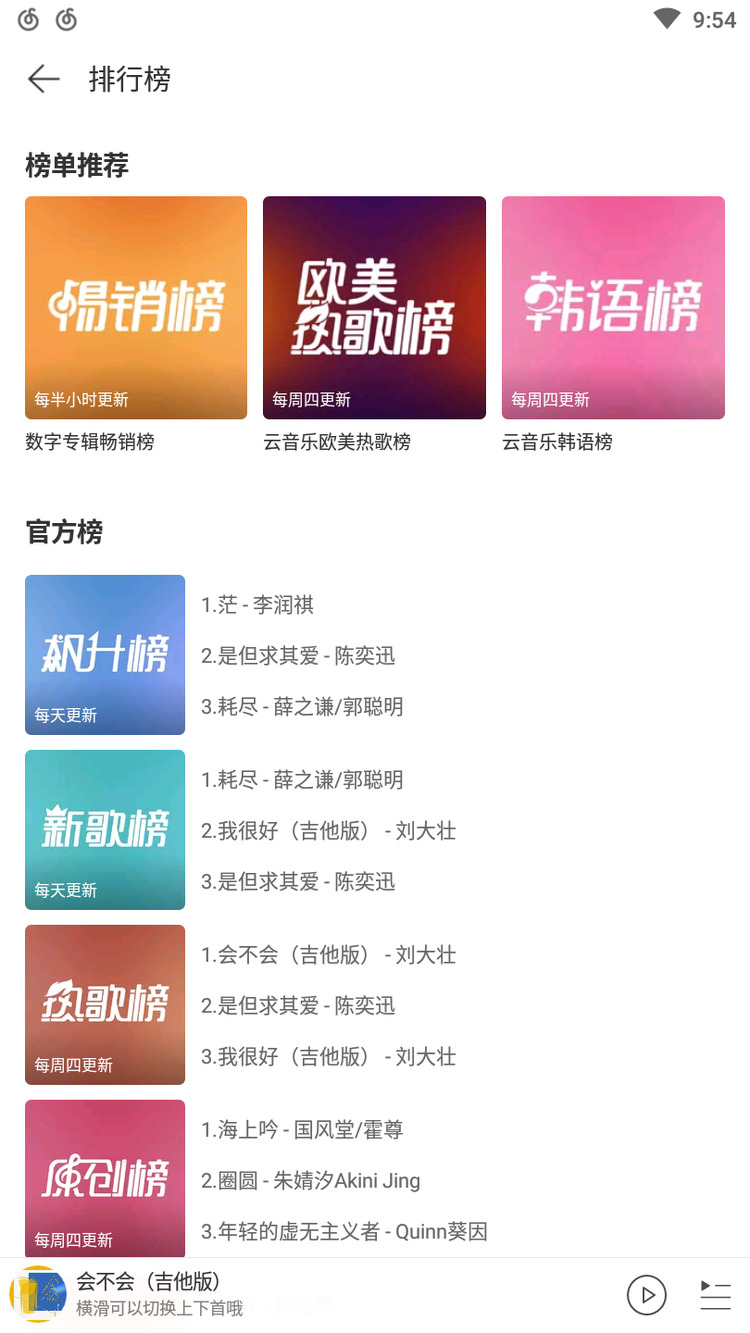The height and width of the screenshot is (1333, 750).
Task: Open the 云音乐韩语榜 chart cover
Action: click(613, 307)
